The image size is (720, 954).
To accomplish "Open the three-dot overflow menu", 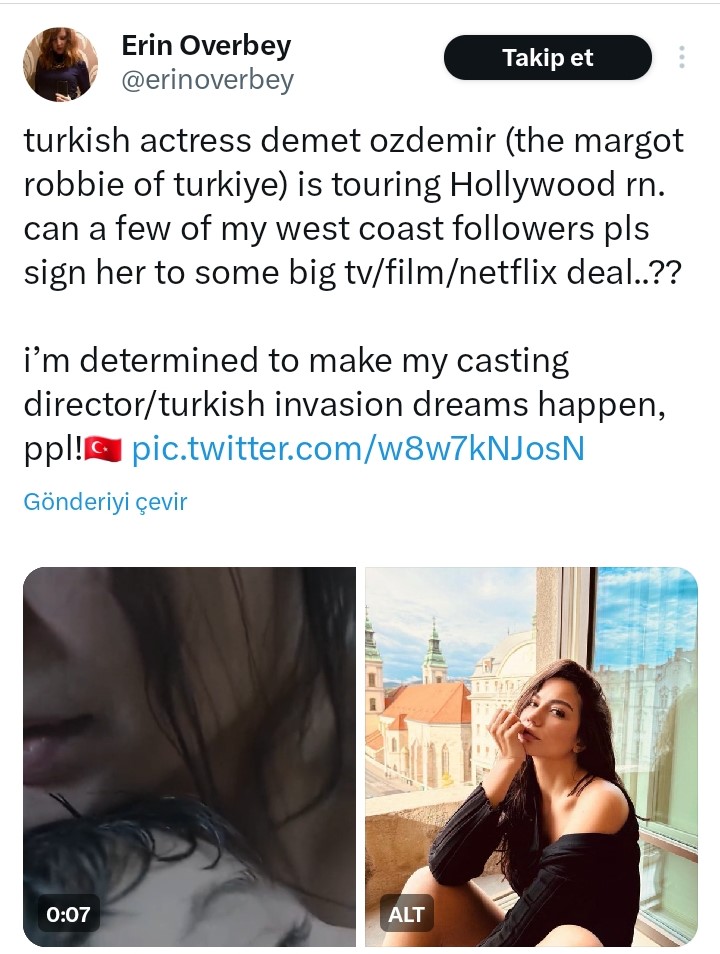I will (682, 57).
